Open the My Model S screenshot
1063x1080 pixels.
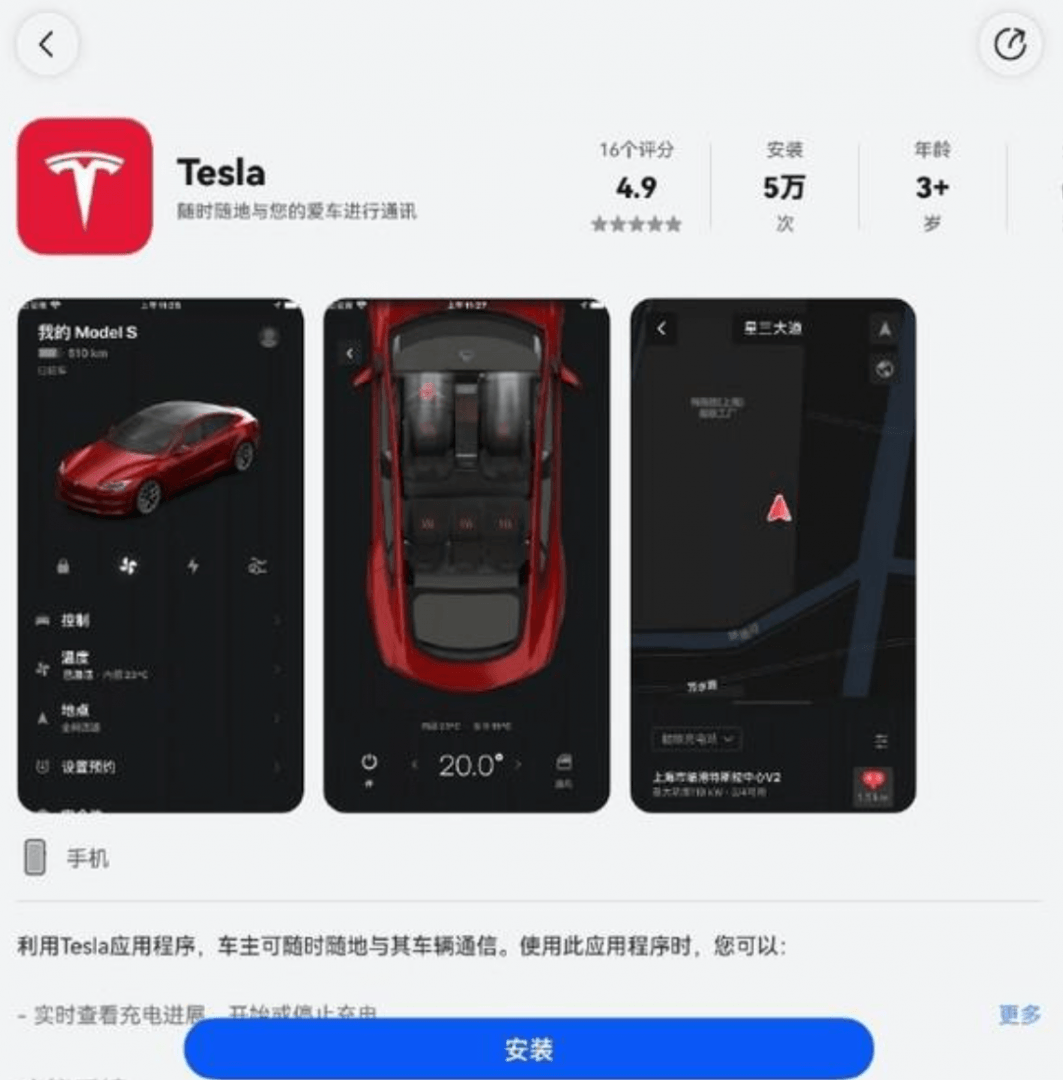click(x=160, y=555)
